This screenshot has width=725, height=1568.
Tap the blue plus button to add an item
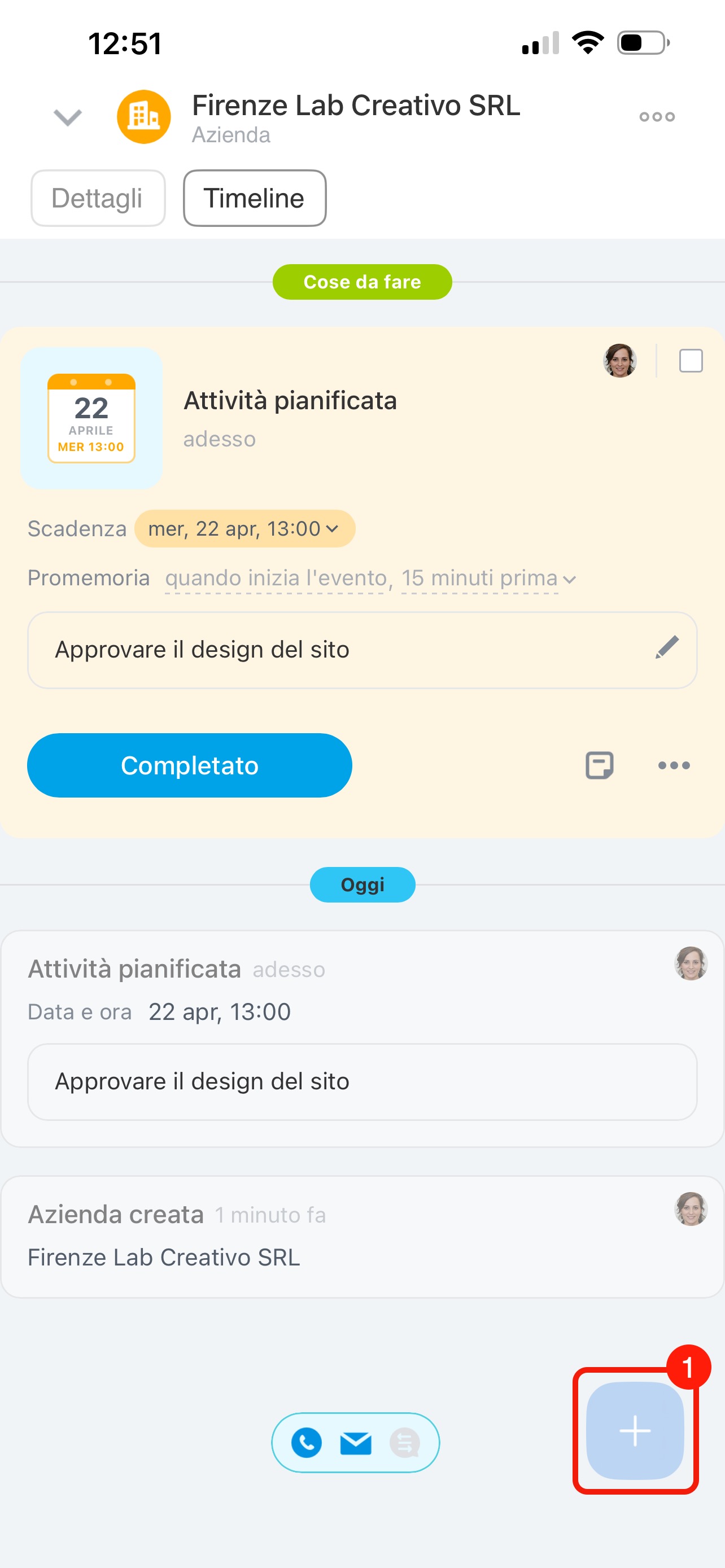click(x=635, y=1430)
